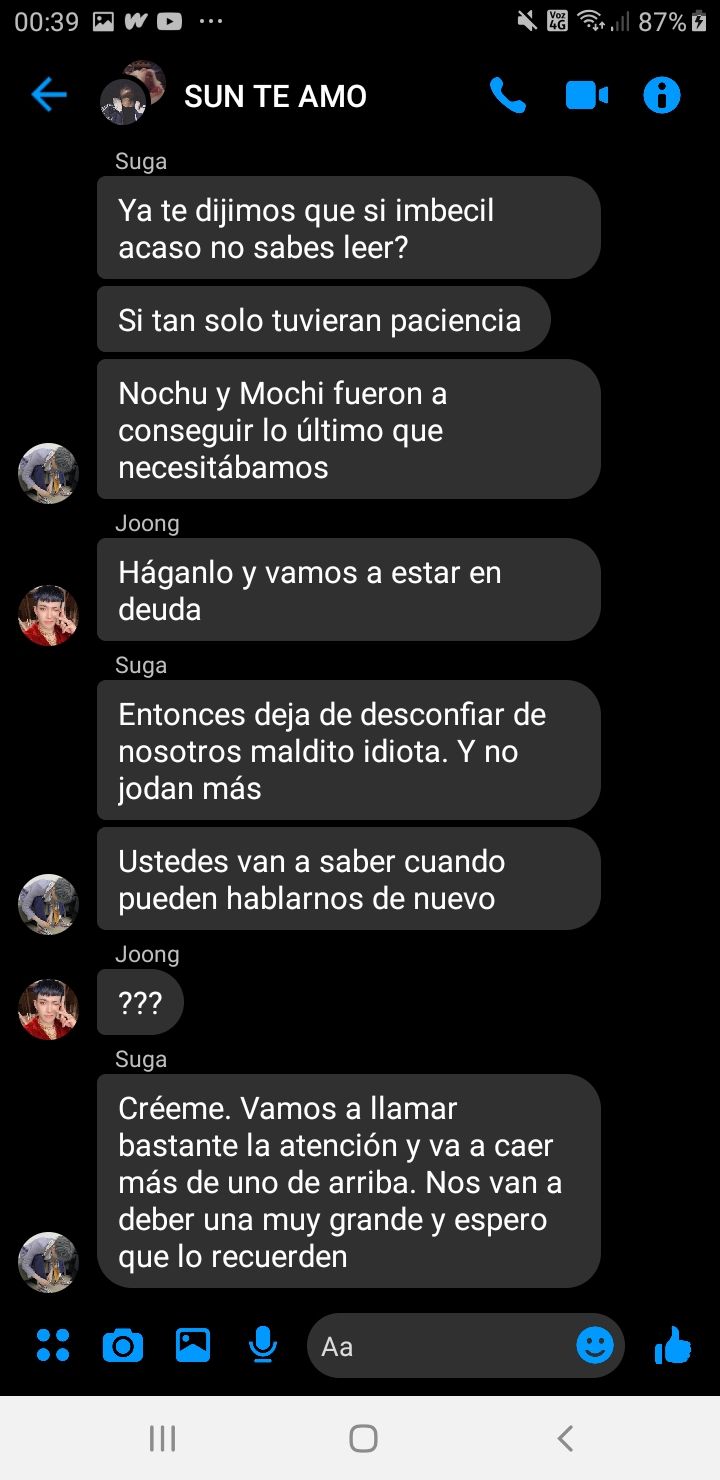Start a video call with the group

point(586,96)
